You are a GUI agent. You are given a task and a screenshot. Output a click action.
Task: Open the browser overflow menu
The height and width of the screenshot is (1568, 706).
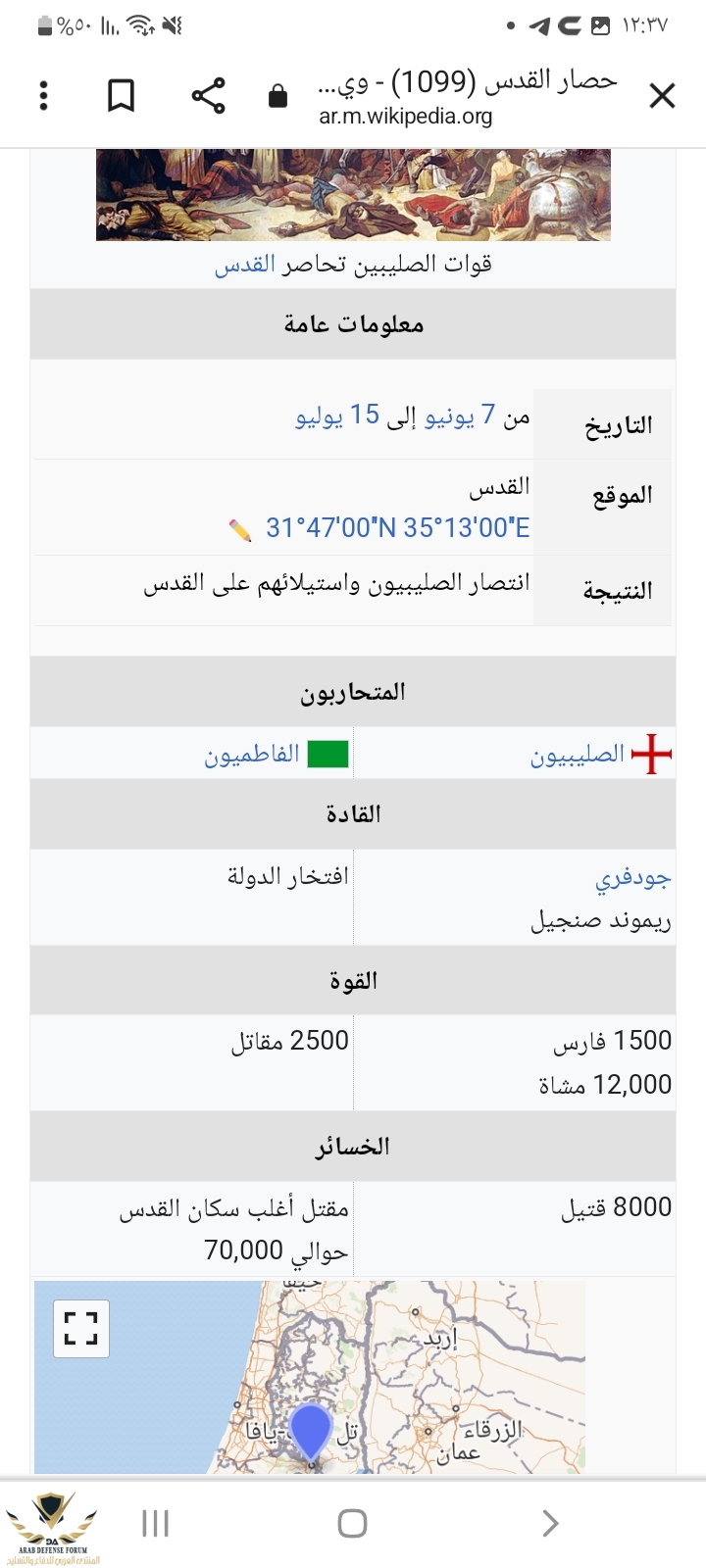[x=43, y=96]
